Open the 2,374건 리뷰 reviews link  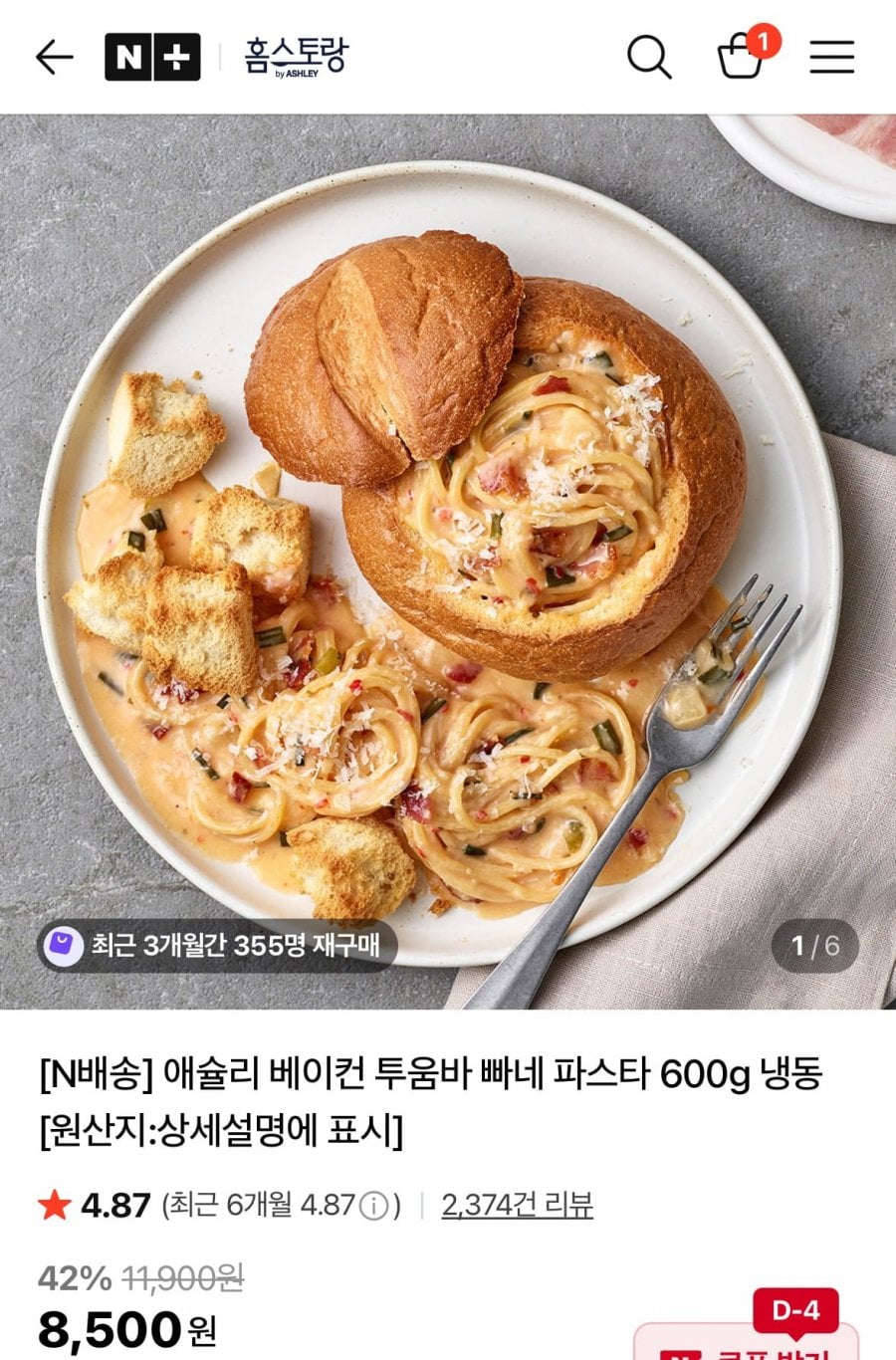point(517,1206)
